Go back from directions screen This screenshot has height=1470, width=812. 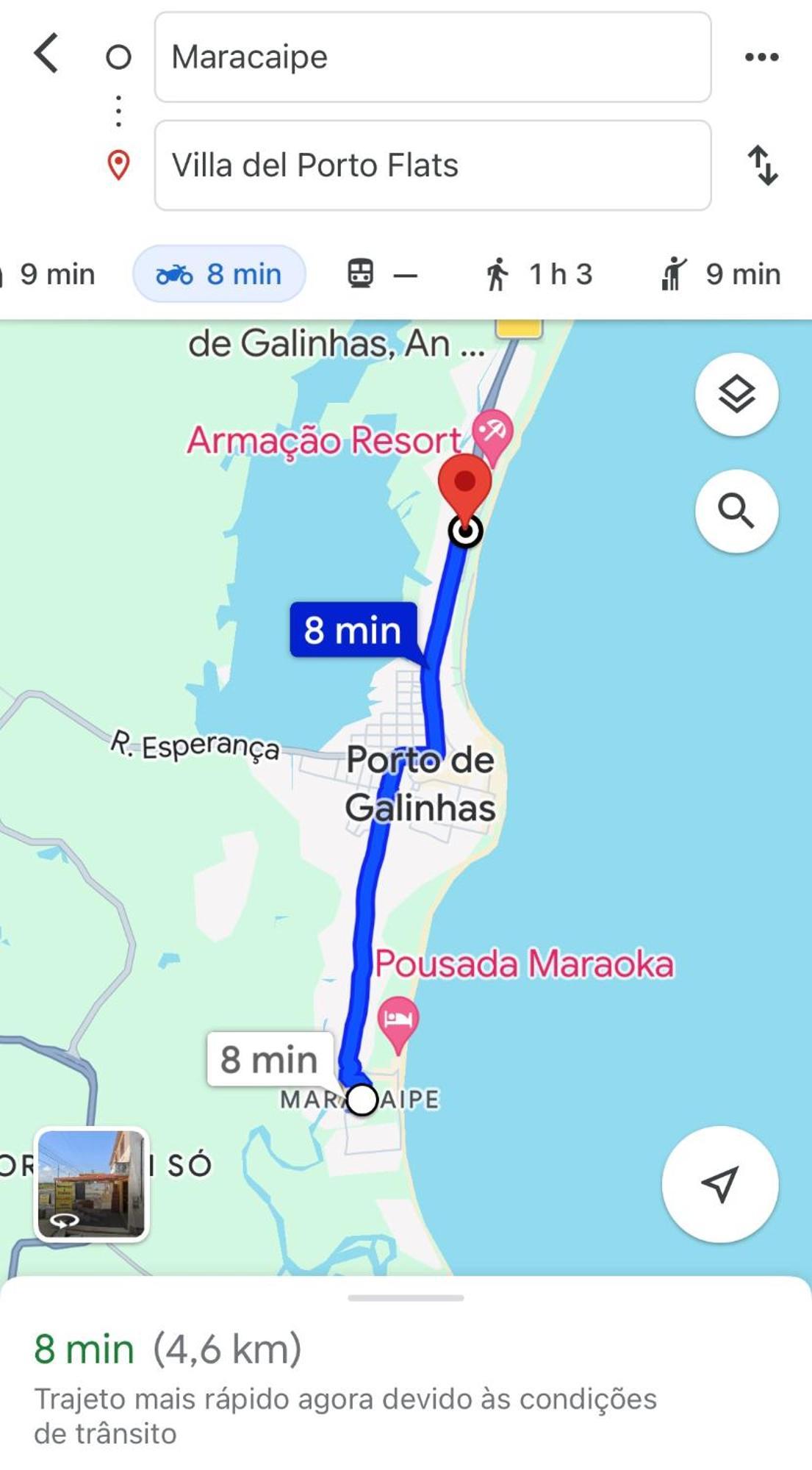coord(46,54)
